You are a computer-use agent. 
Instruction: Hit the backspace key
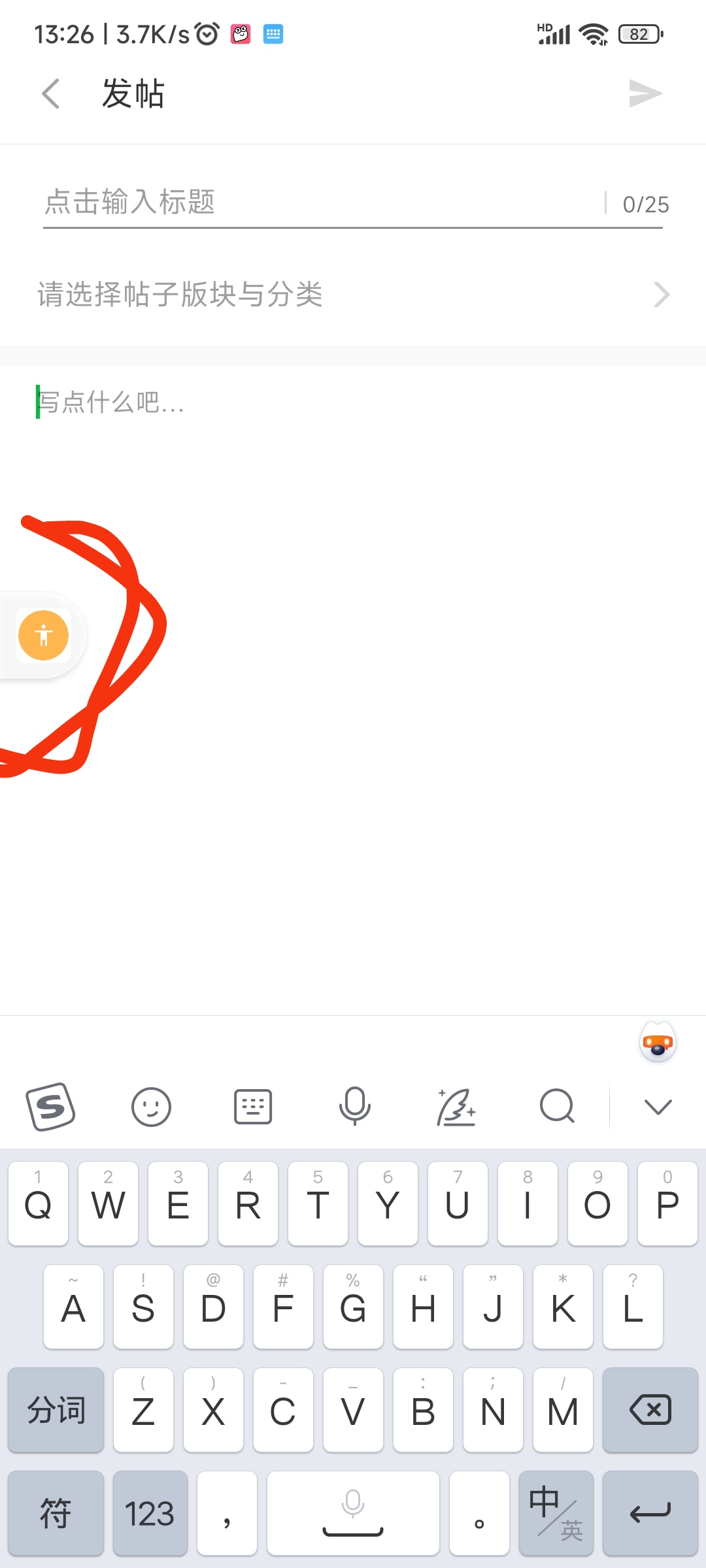tap(650, 1410)
